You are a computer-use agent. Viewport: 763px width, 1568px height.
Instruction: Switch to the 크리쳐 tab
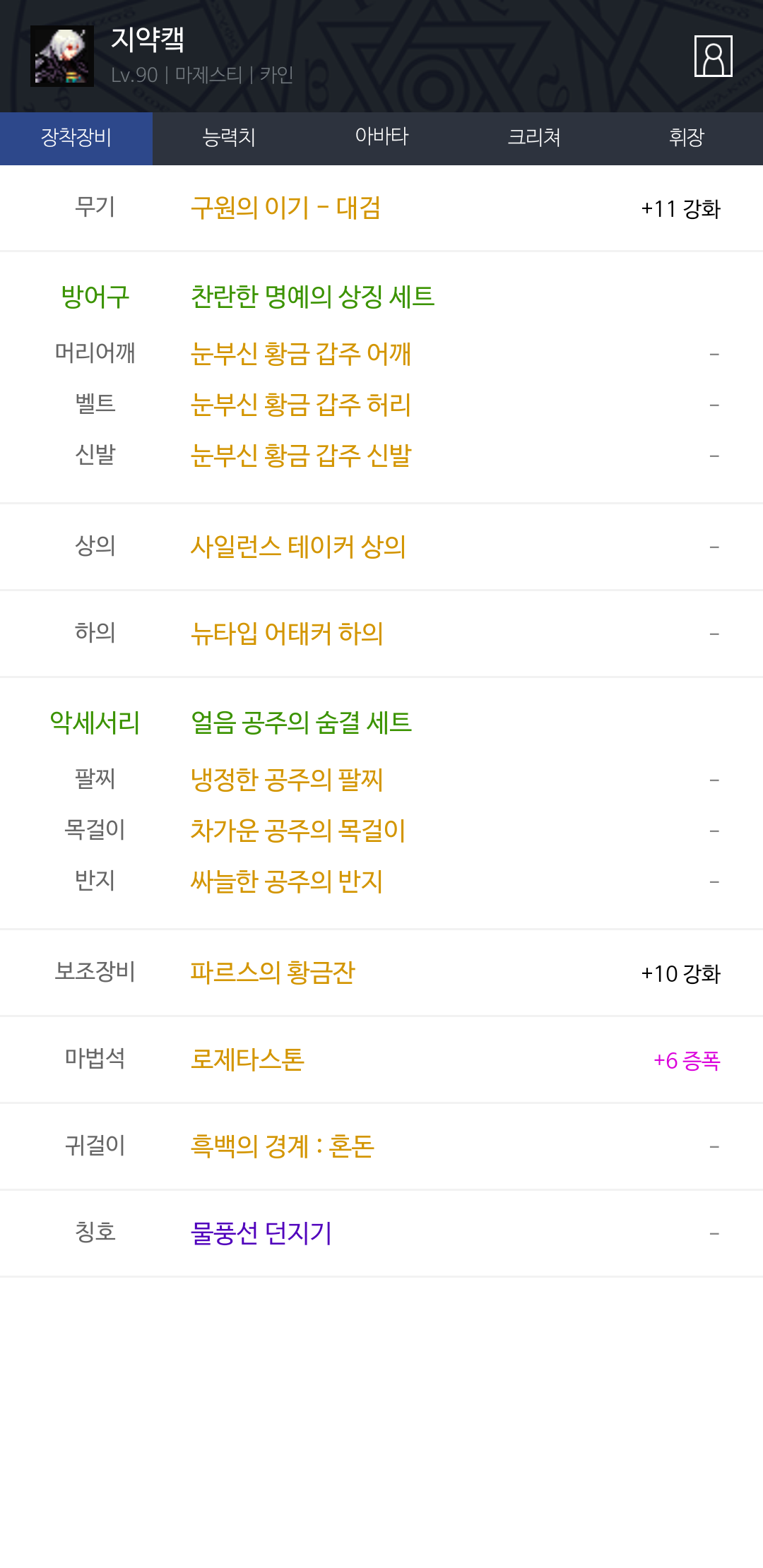pos(534,138)
